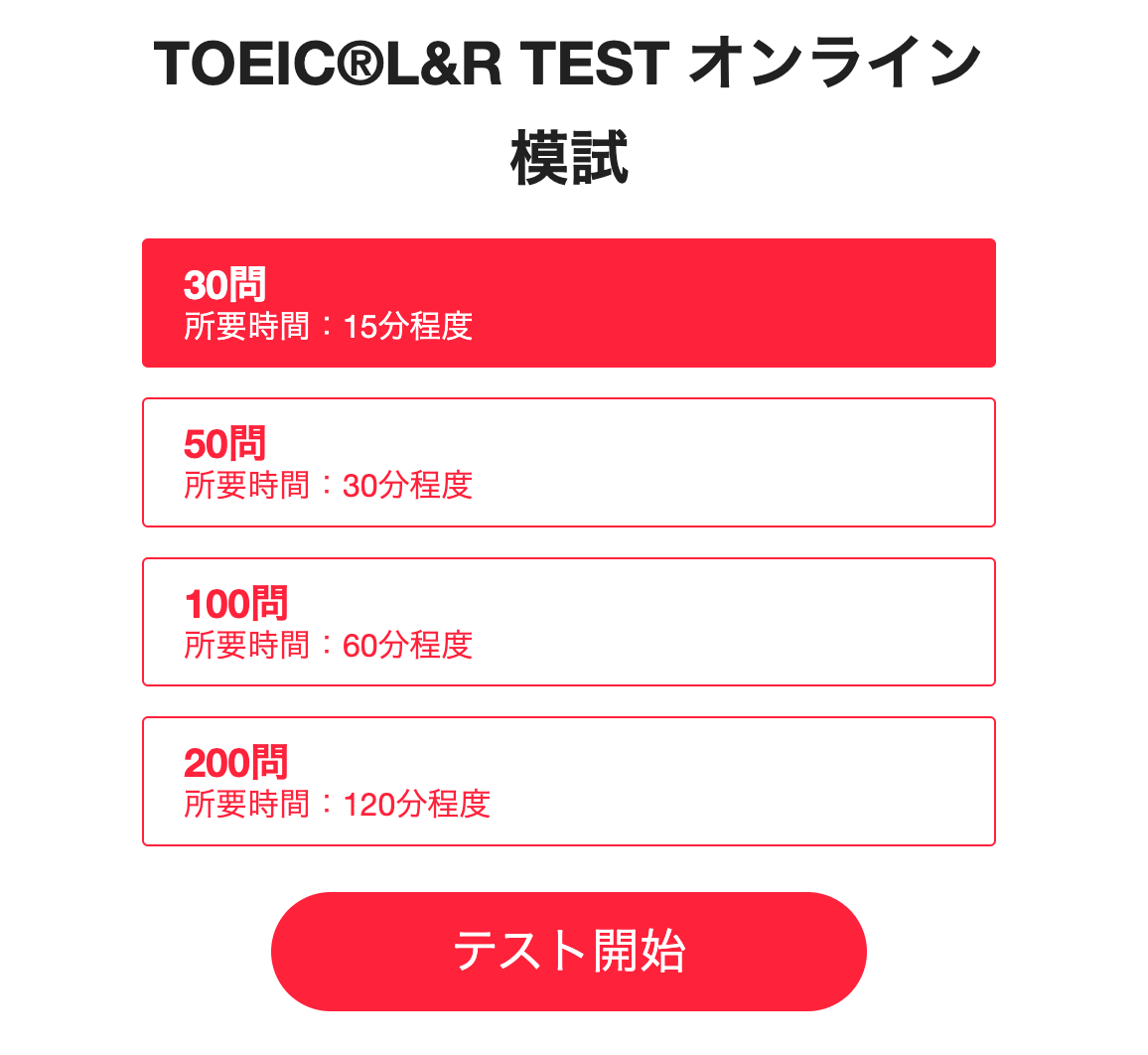Select the 30問 mock test option

point(568,303)
